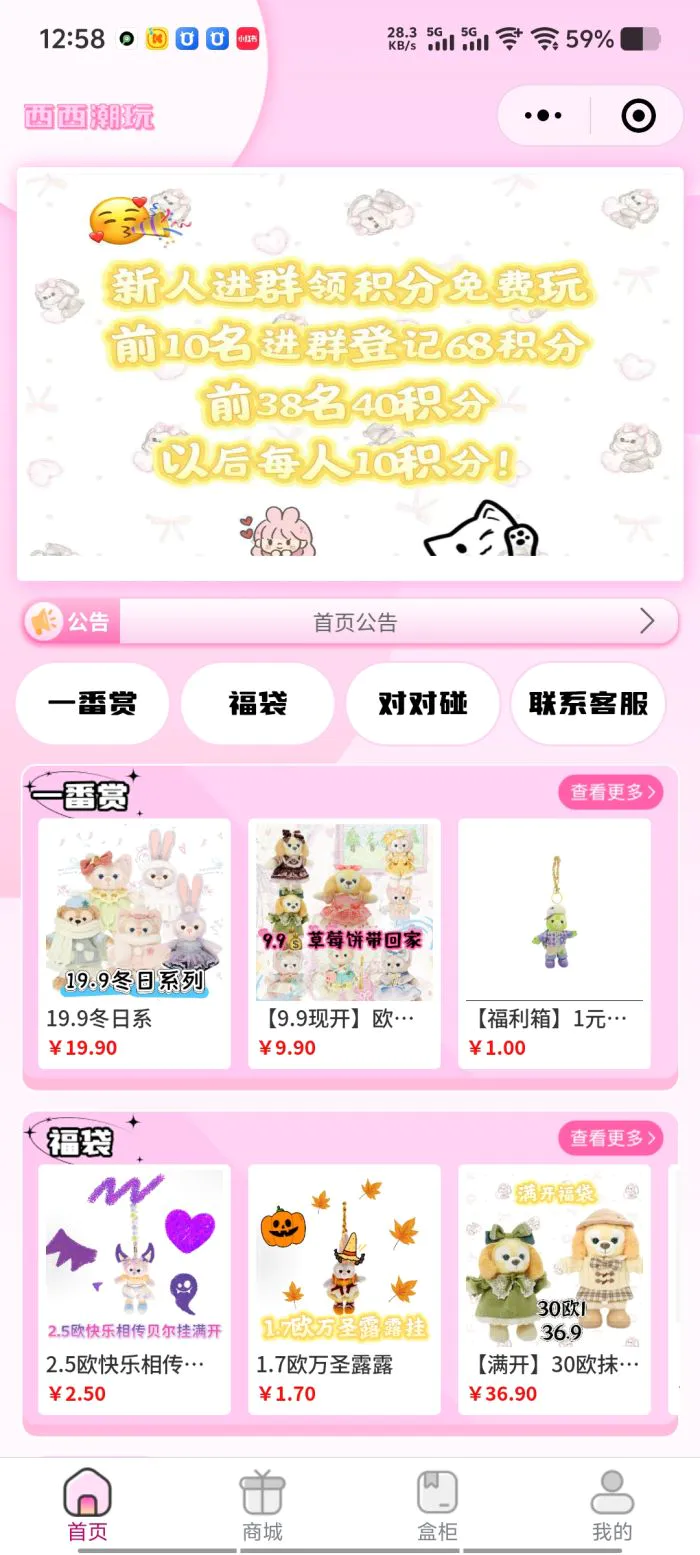Open the 1.7欧万圣露露 lucky bag card
Image resolution: width=700 pixels, height=1555 pixels.
344,1288
